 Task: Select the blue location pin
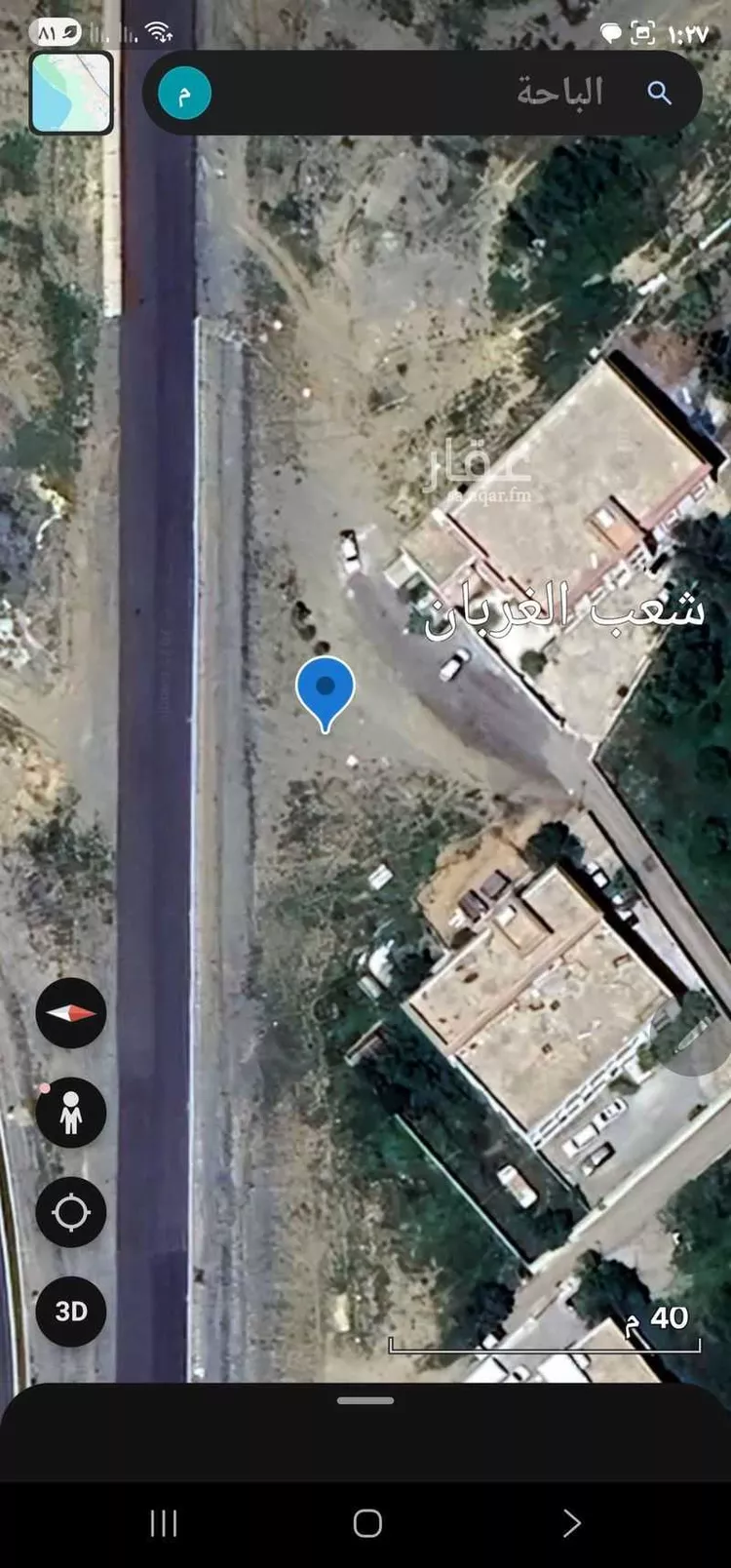coord(325,689)
